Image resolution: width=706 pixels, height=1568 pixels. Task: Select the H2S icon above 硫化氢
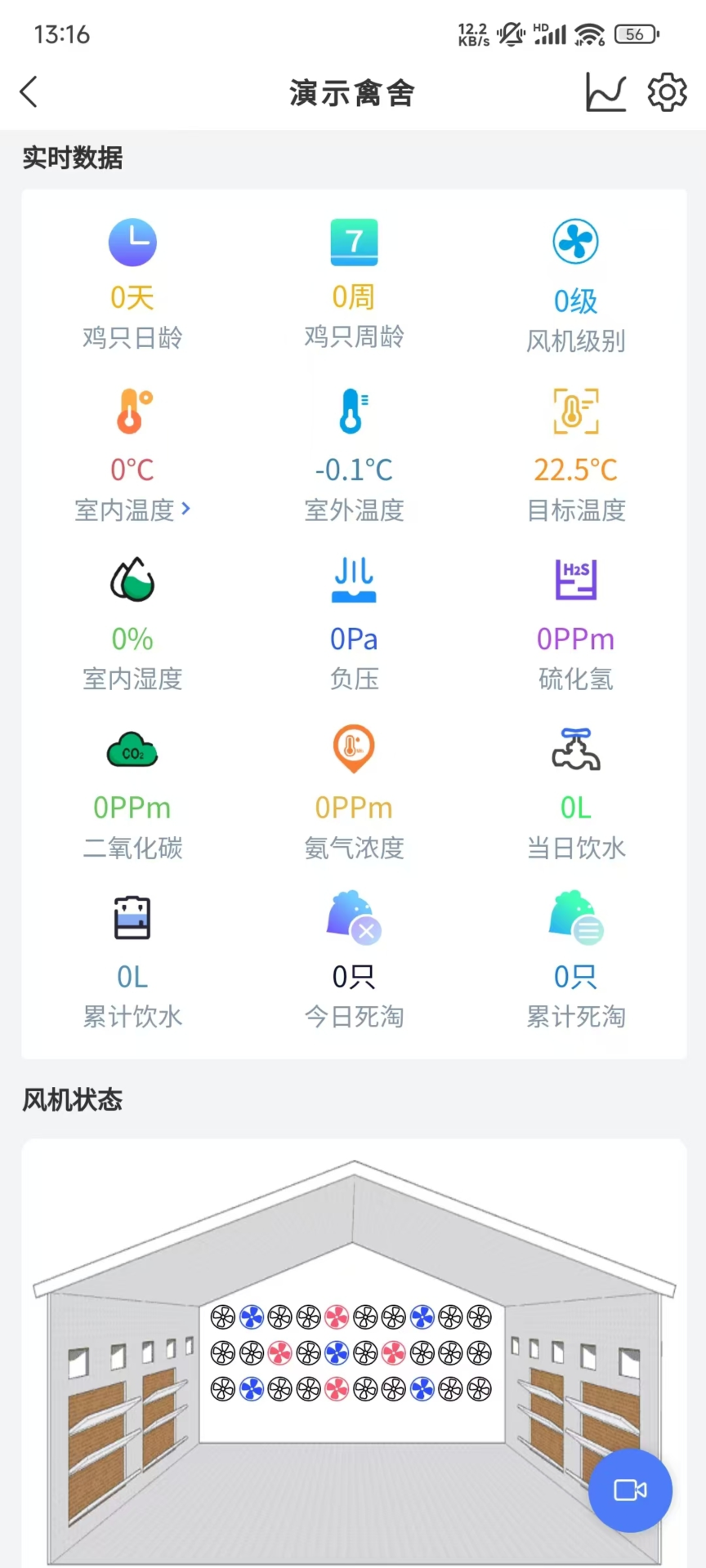575,580
